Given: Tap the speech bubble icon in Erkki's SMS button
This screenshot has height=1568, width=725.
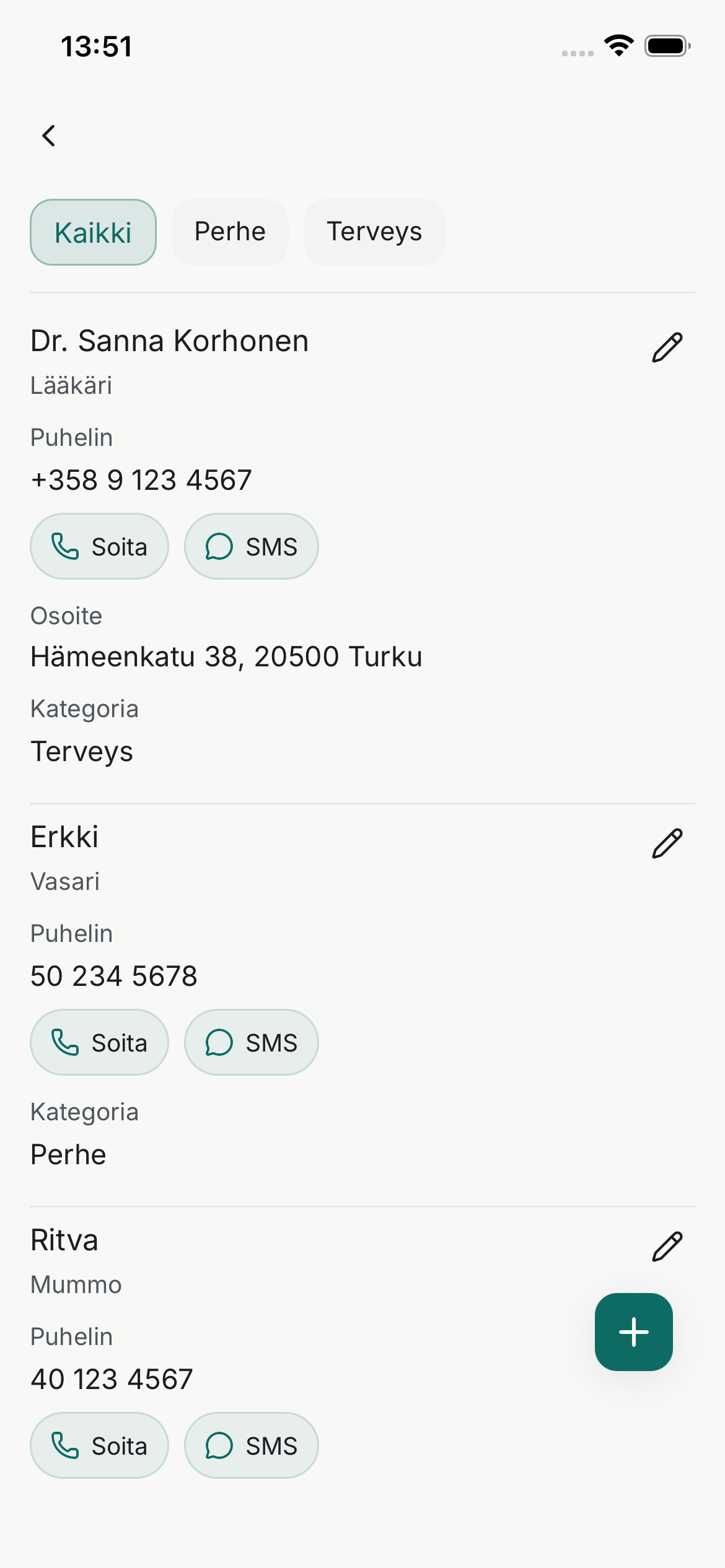Looking at the screenshot, I should coord(219,1042).
